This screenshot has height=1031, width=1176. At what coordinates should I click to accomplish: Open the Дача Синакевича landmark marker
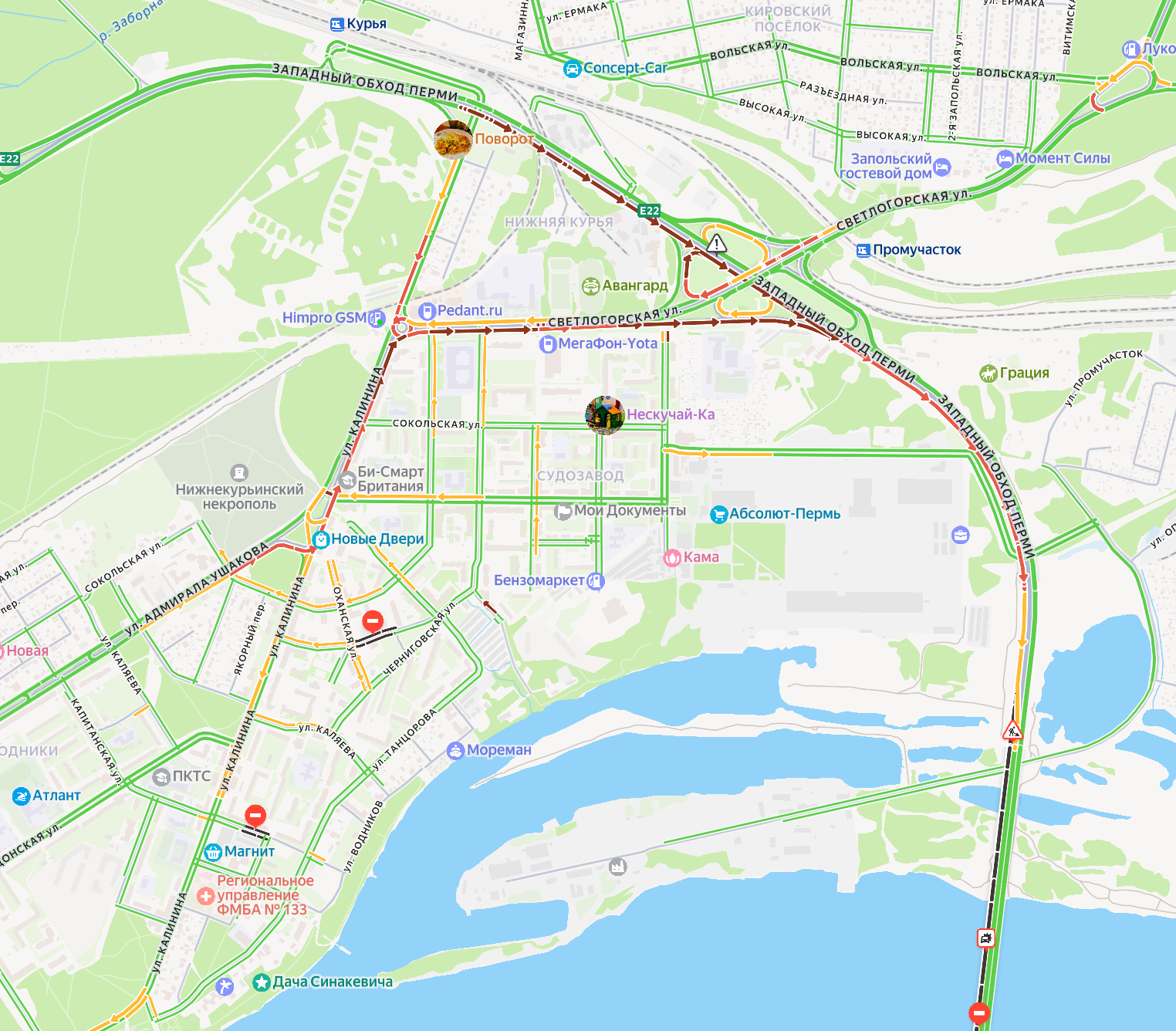pyautogui.click(x=261, y=982)
